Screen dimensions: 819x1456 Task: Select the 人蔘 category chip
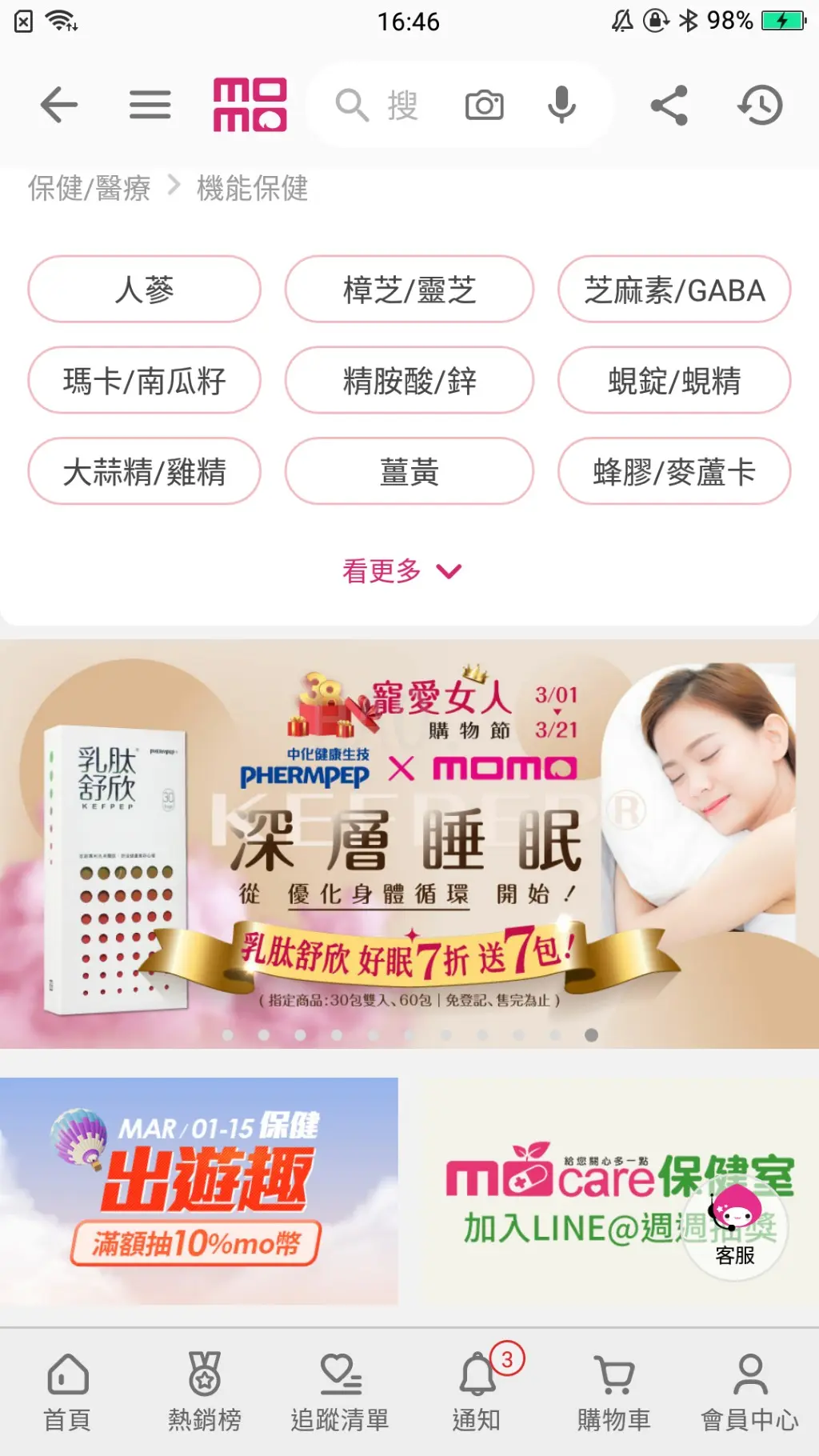[144, 290]
